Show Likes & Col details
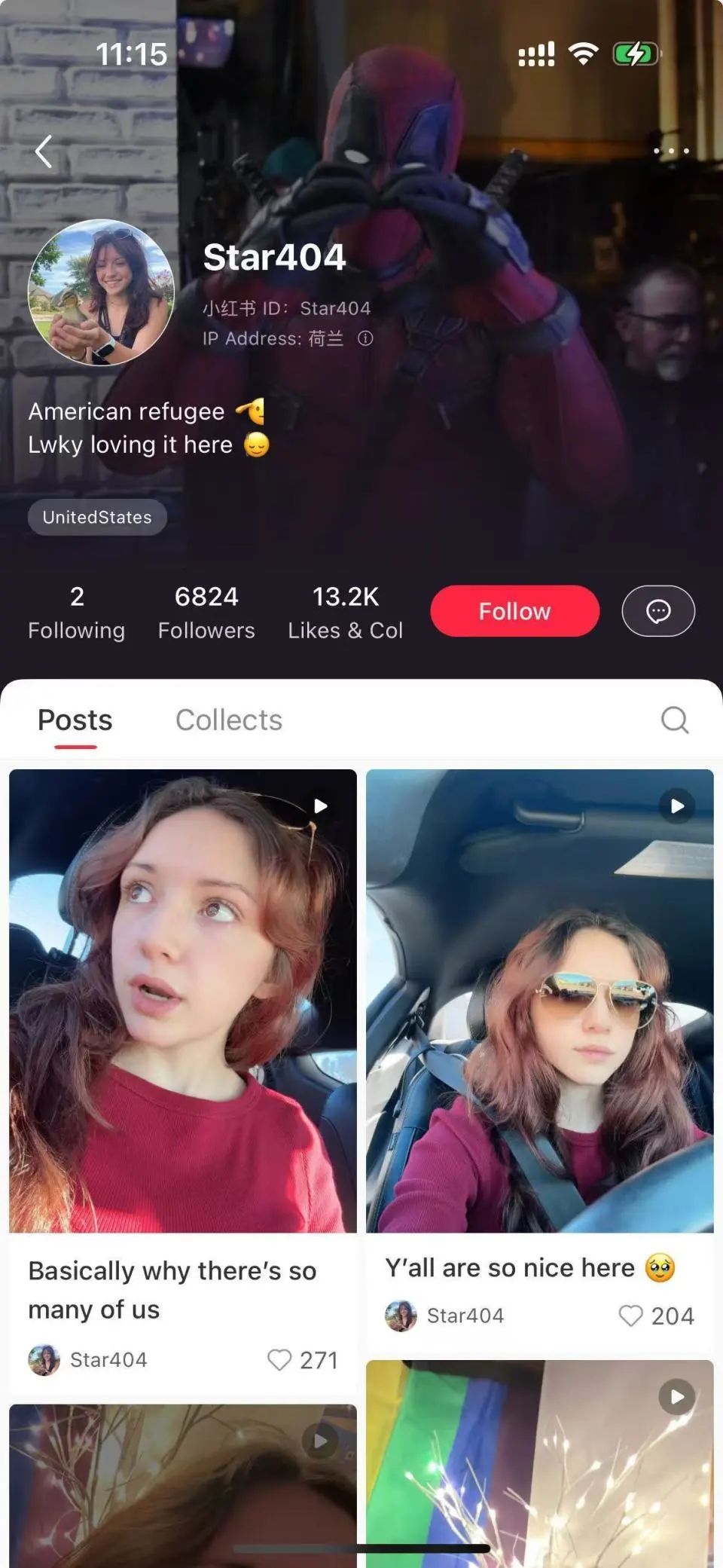This screenshot has height=1568, width=723. (x=345, y=613)
